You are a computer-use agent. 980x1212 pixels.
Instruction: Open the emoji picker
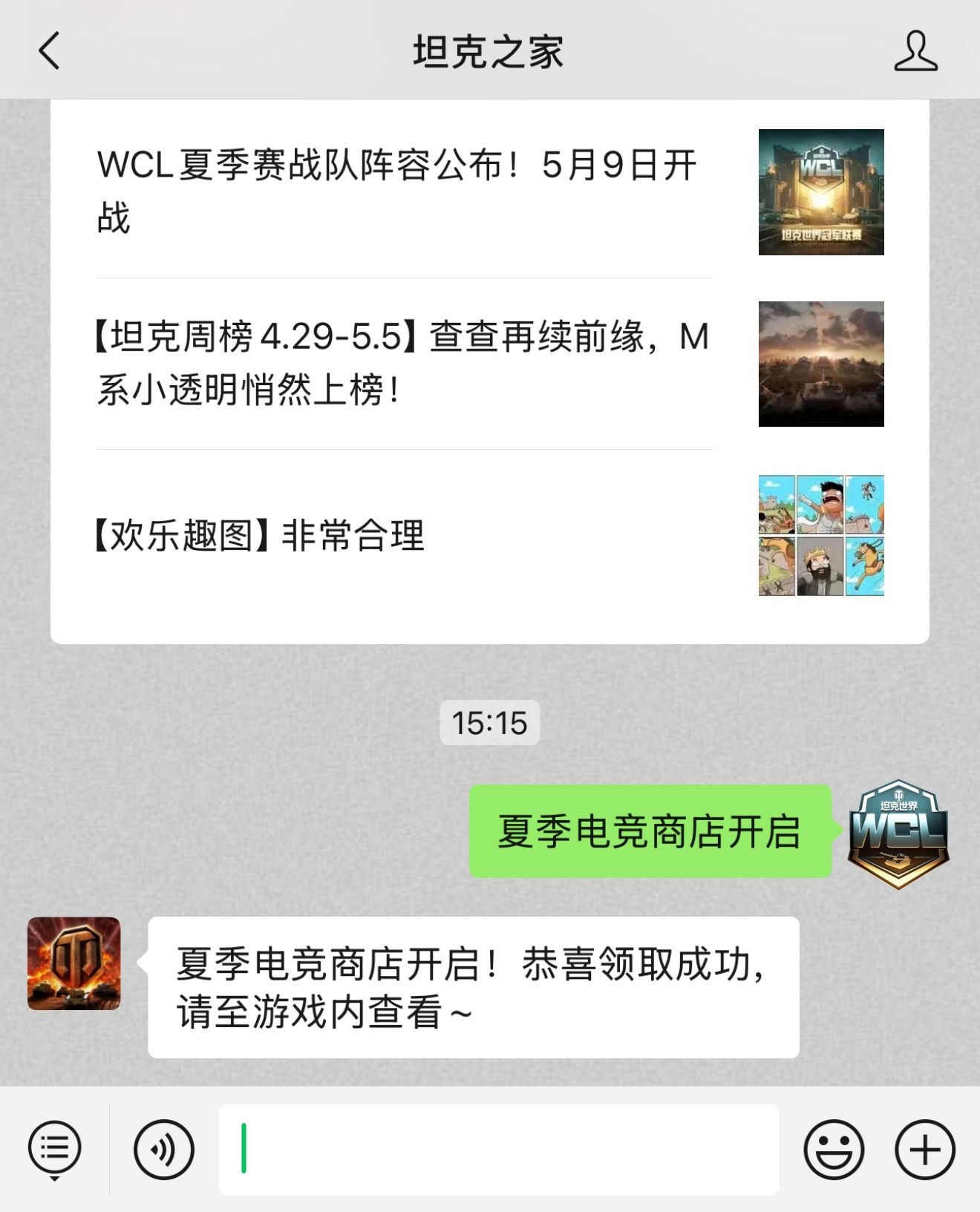click(834, 1149)
